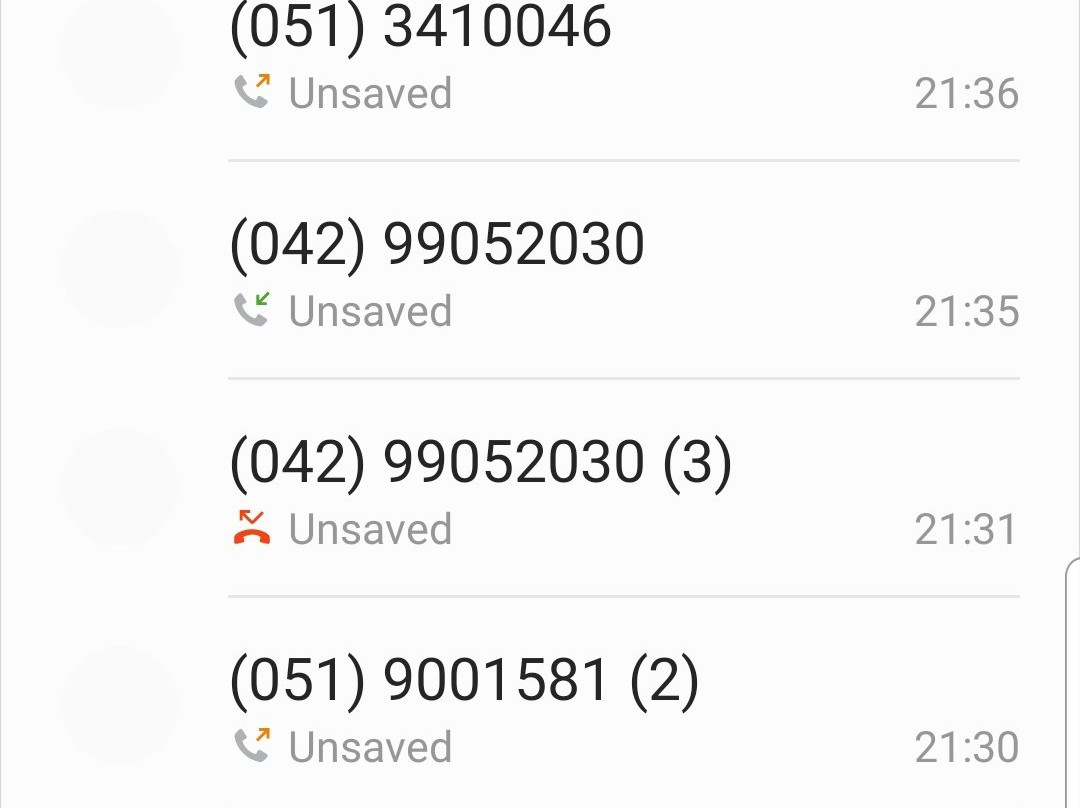This screenshot has height=808, width=1080.
Task: Open the 21:35 call from (042) 99052030
Action: (437, 246)
